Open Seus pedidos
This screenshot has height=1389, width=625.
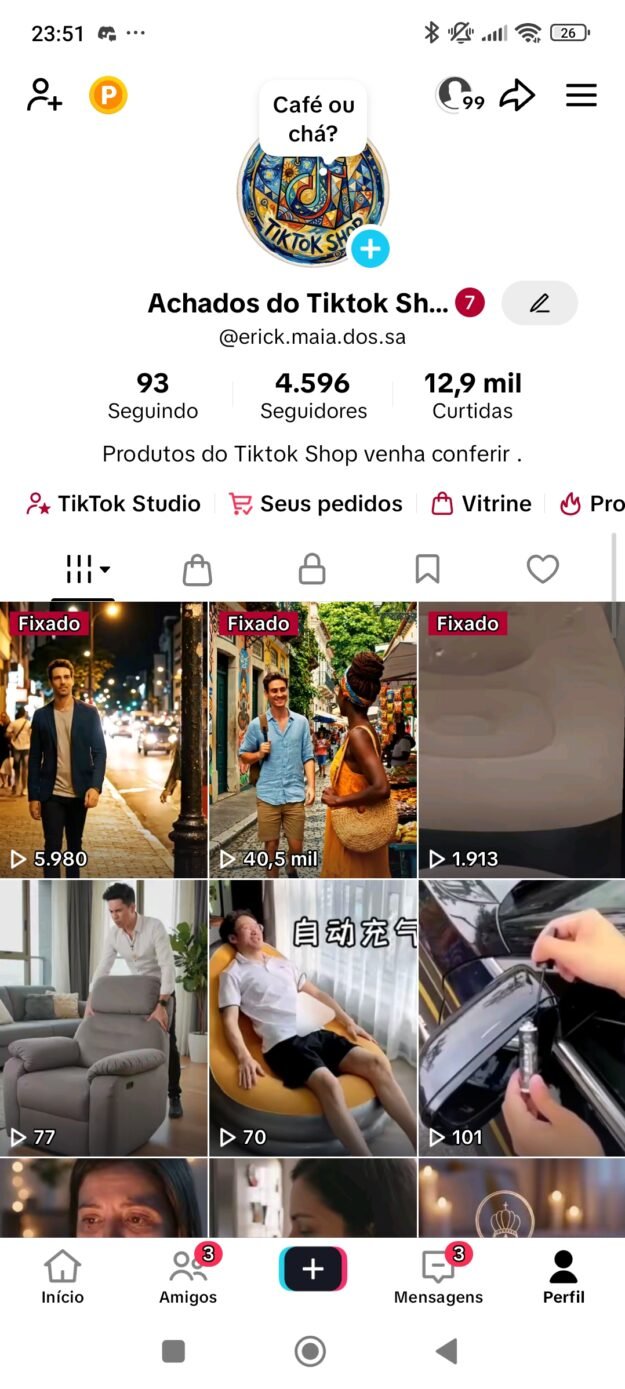click(x=316, y=504)
